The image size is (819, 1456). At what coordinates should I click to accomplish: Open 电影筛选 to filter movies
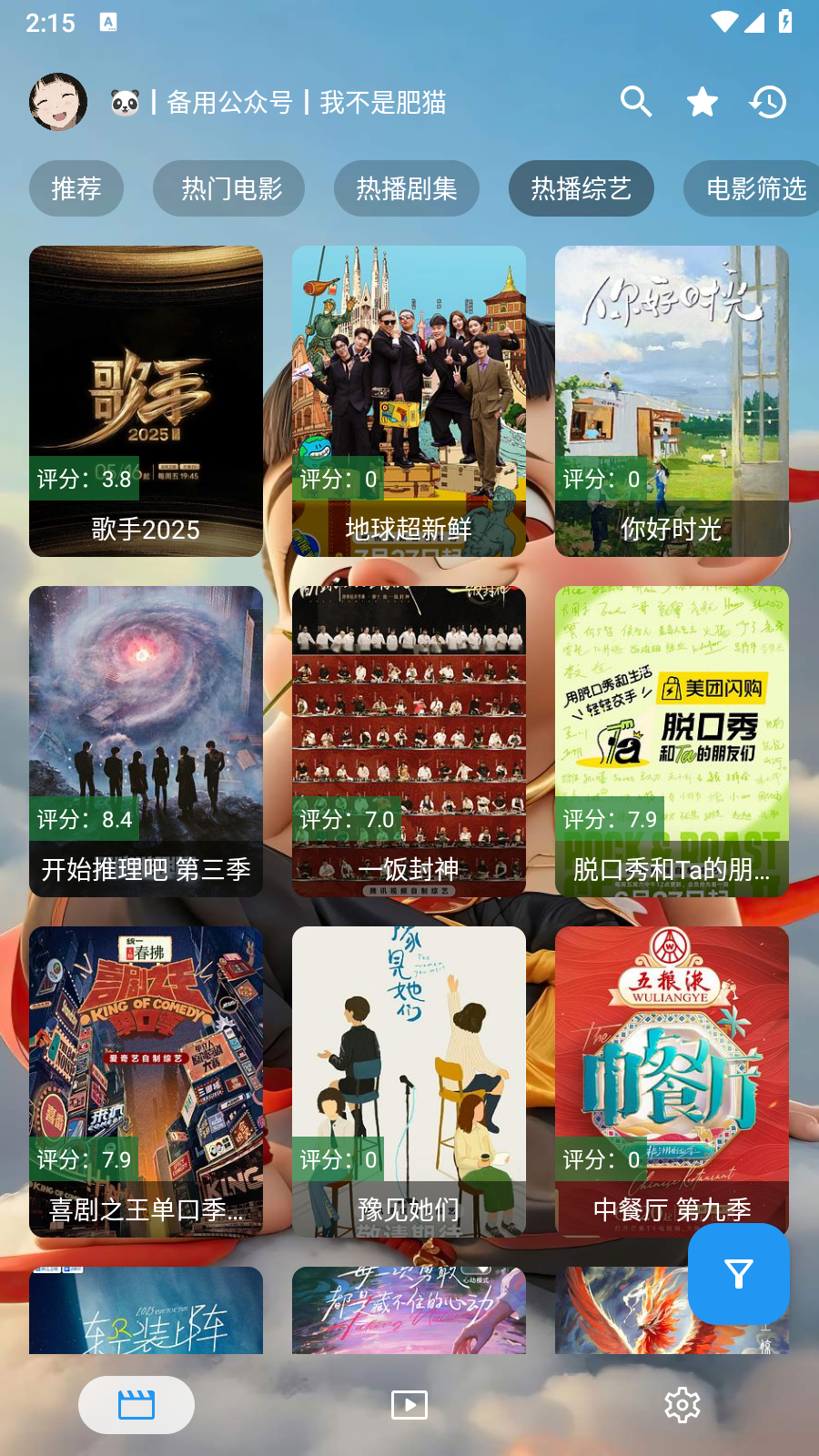click(x=755, y=188)
